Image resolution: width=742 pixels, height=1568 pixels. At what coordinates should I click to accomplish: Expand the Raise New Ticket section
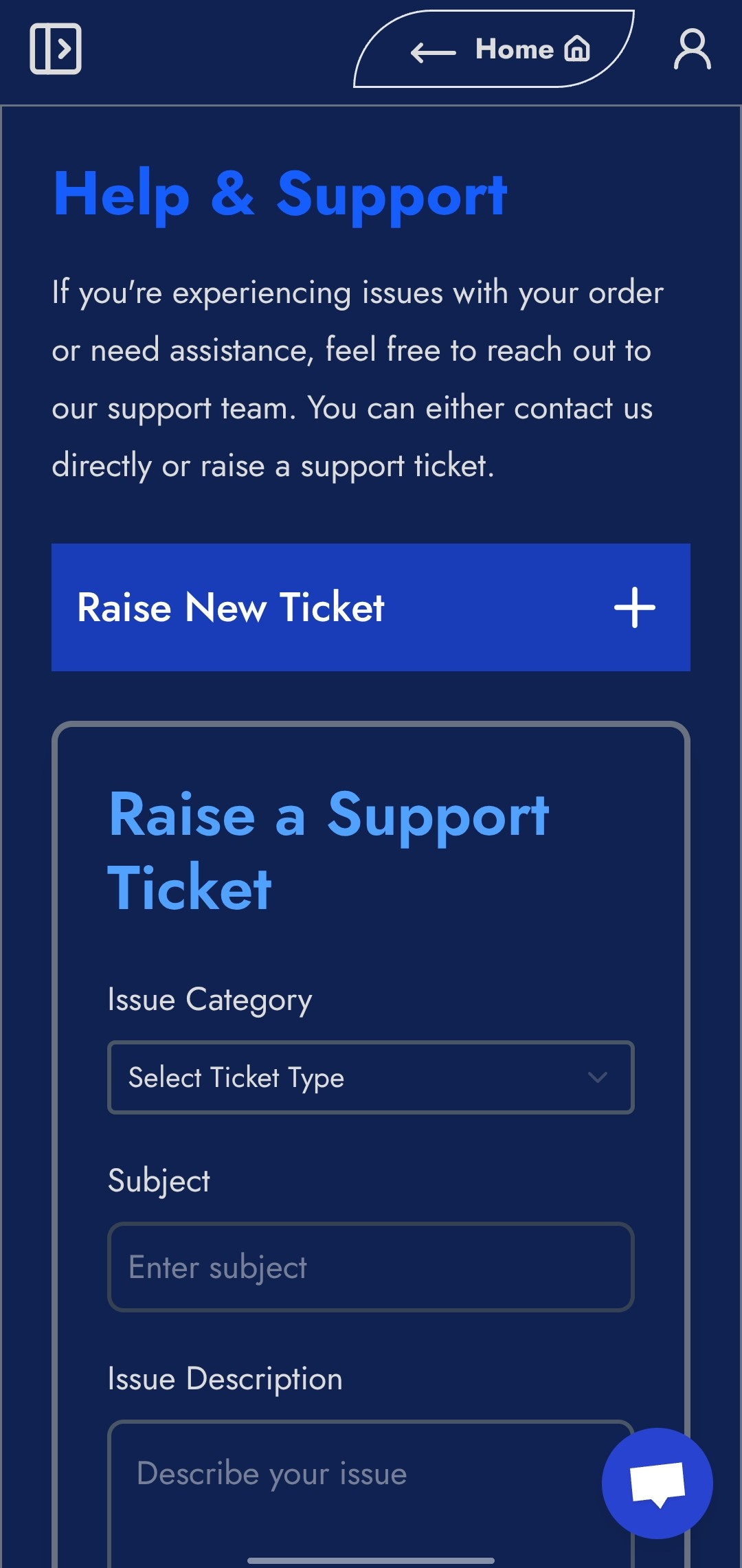coord(371,607)
